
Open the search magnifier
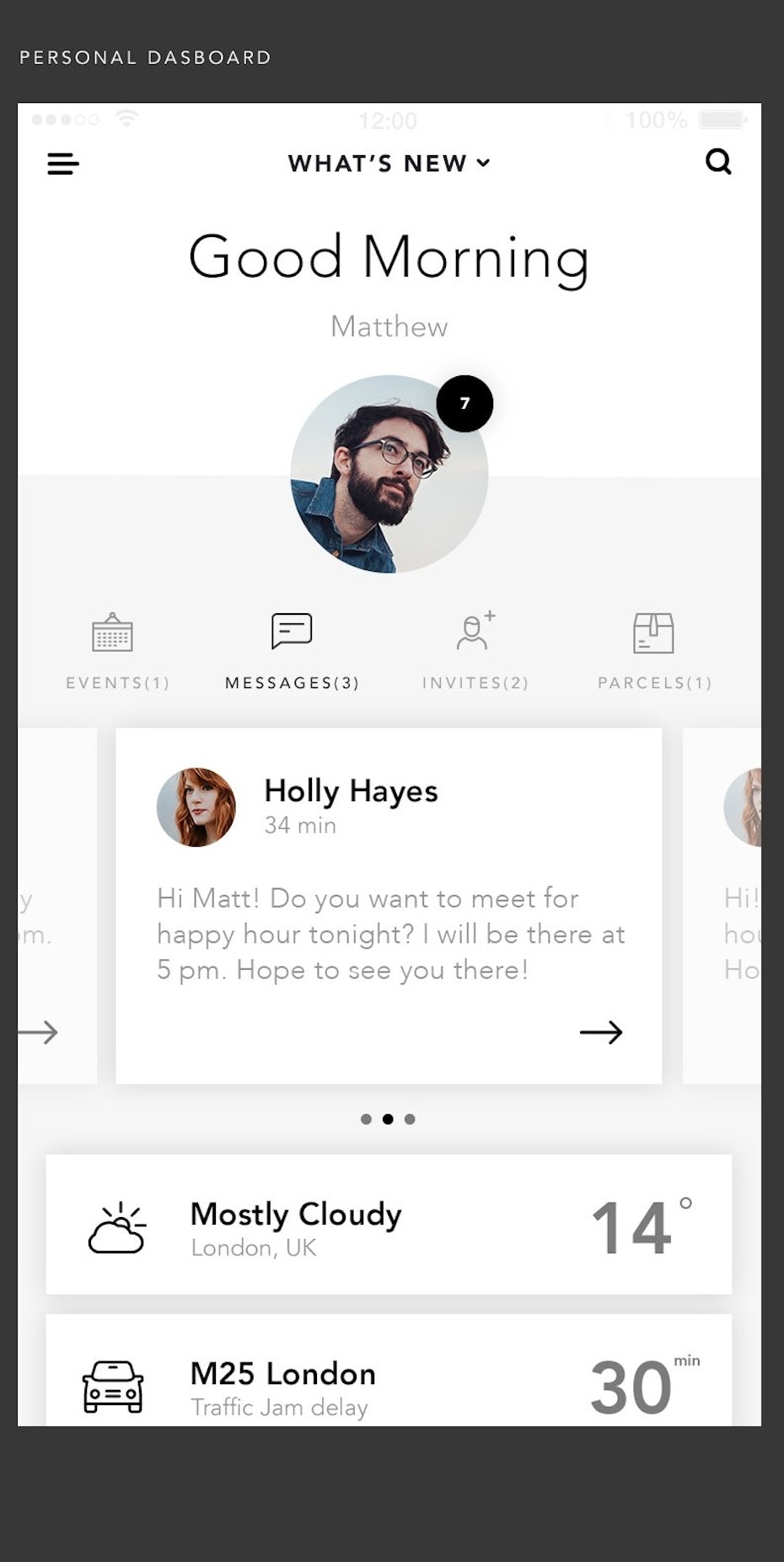(718, 161)
